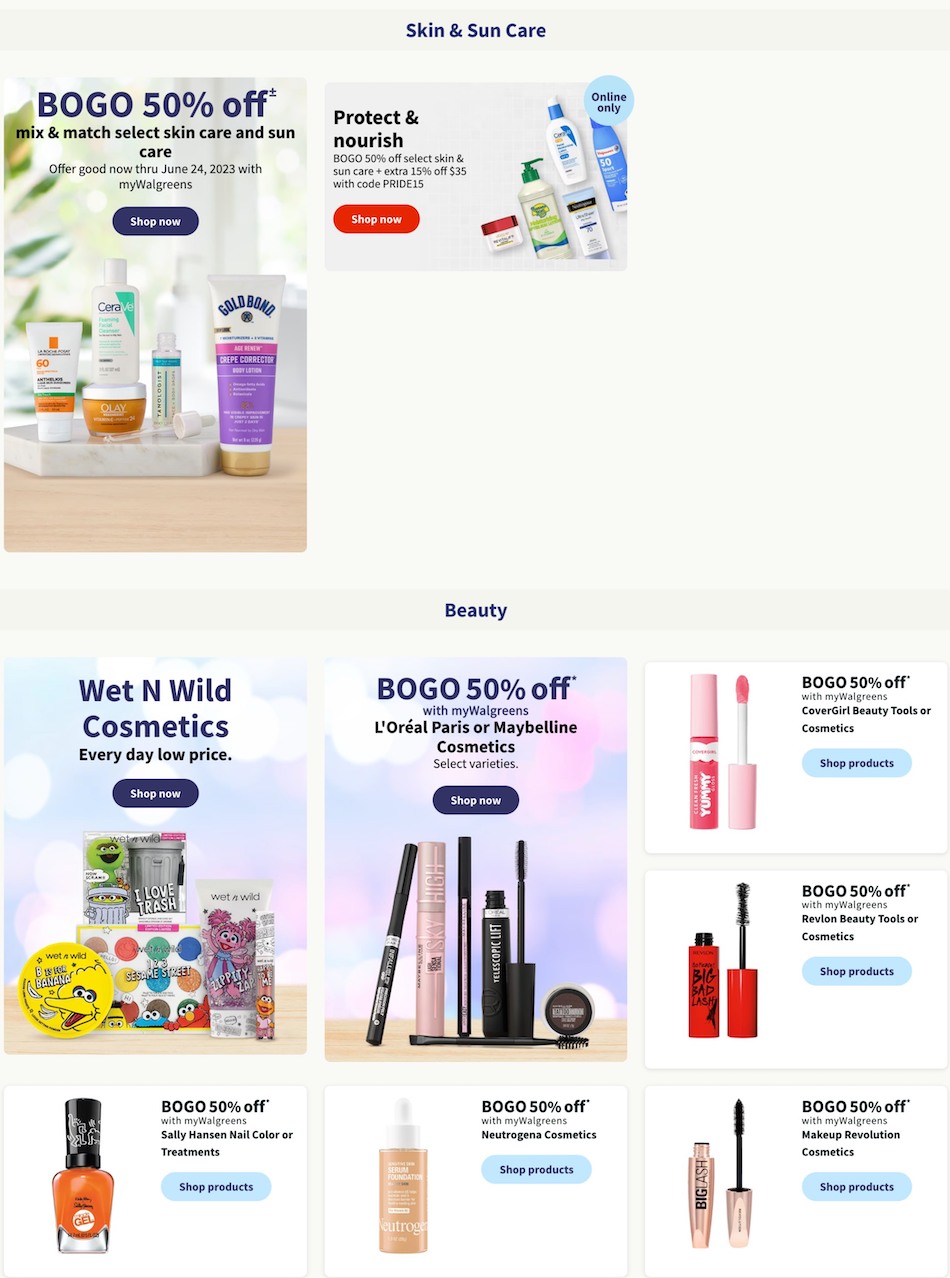This screenshot has width=950, height=1278.
Task: Shop products for Makeup Revolution Cosmetics
Action: click(856, 1187)
